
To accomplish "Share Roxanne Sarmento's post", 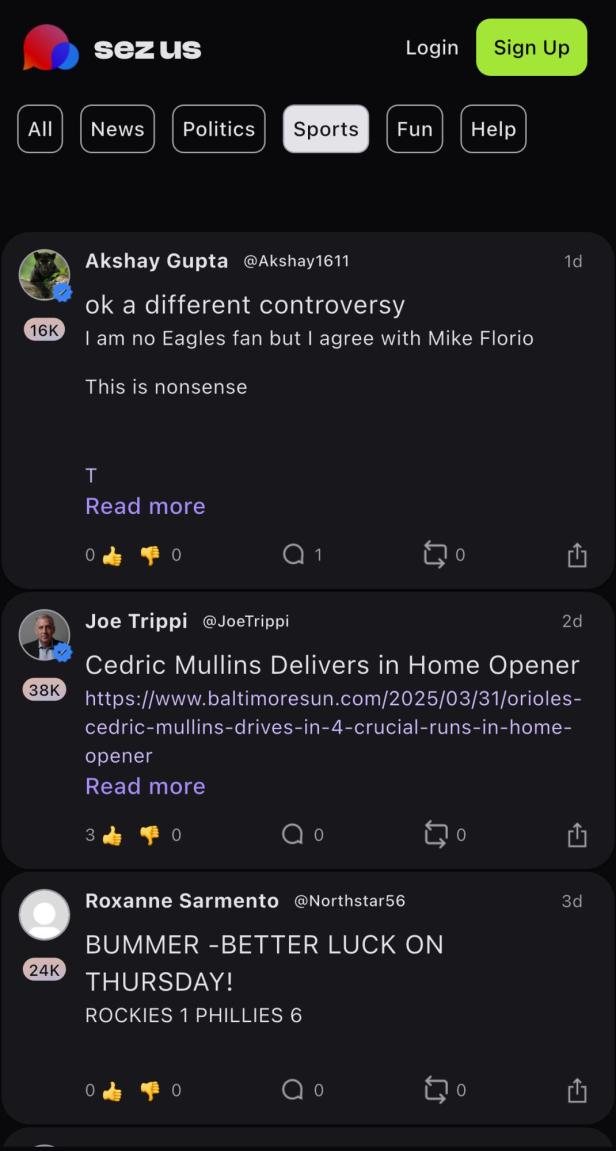I will point(577,1090).
